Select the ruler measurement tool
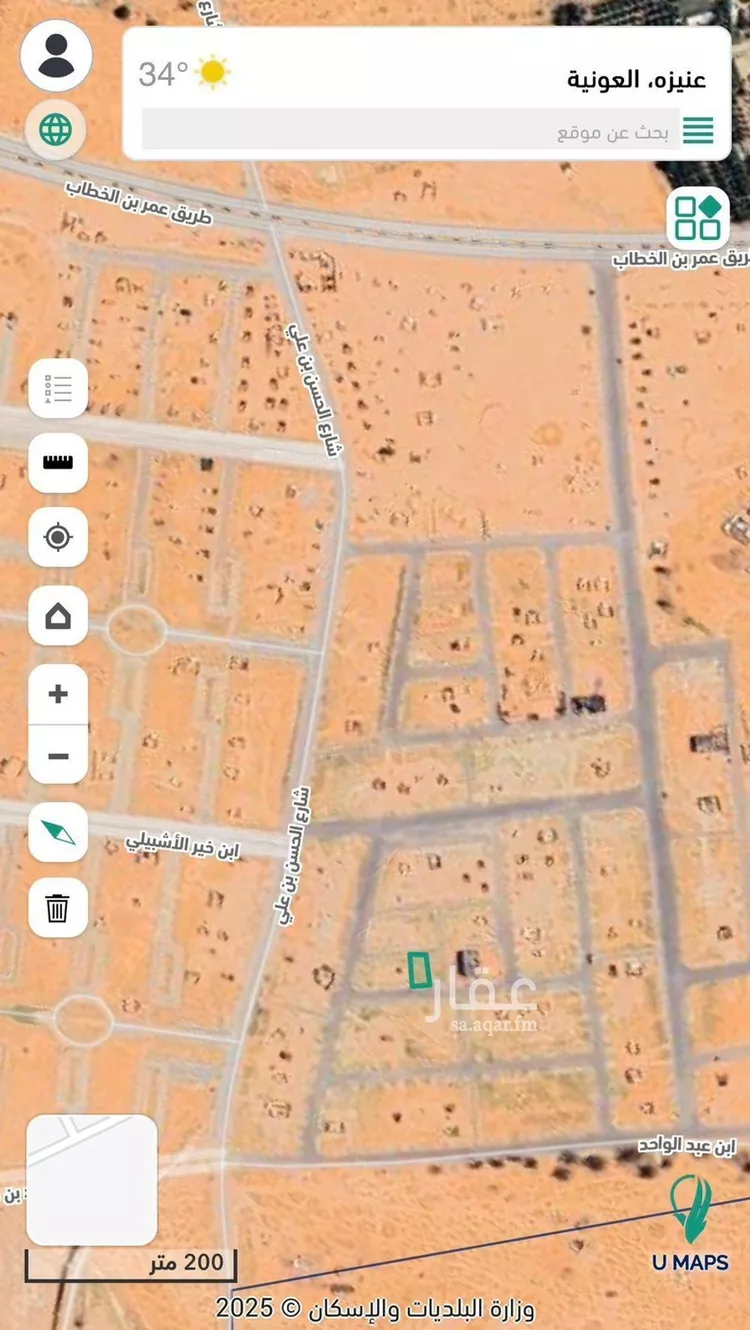 coord(58,463)
